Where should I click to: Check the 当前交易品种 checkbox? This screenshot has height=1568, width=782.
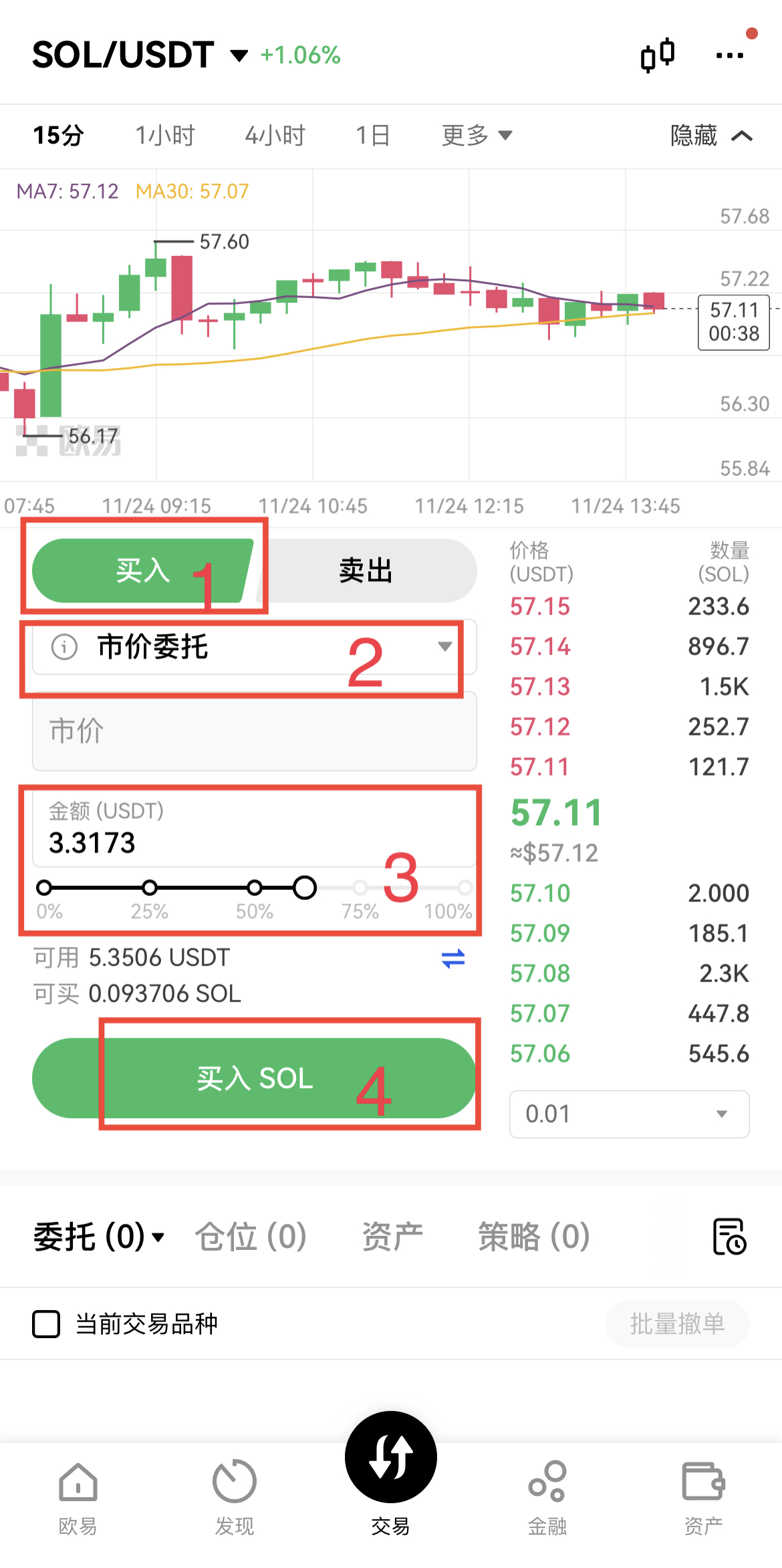[x=46, y=1323]
